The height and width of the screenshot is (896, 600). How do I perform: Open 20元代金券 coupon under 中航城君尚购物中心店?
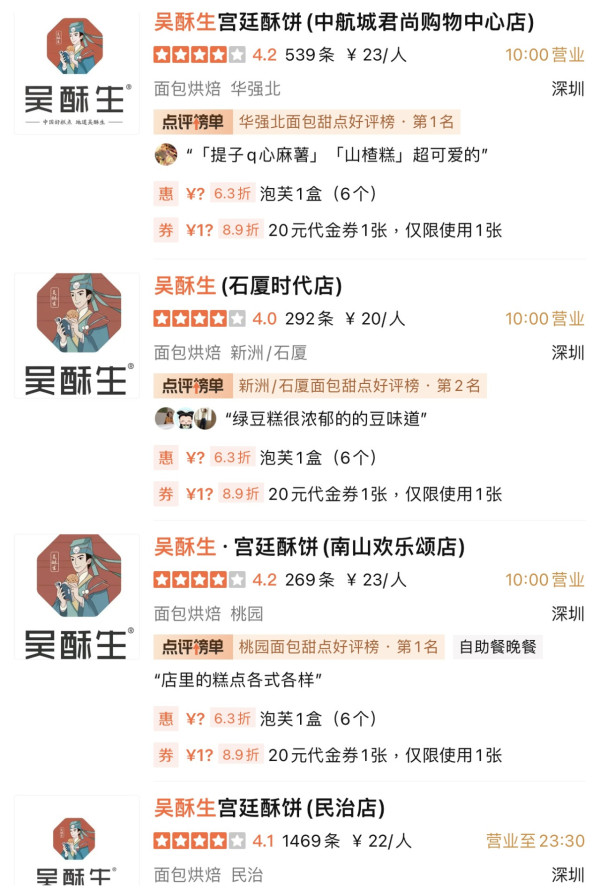coord(384,230)
